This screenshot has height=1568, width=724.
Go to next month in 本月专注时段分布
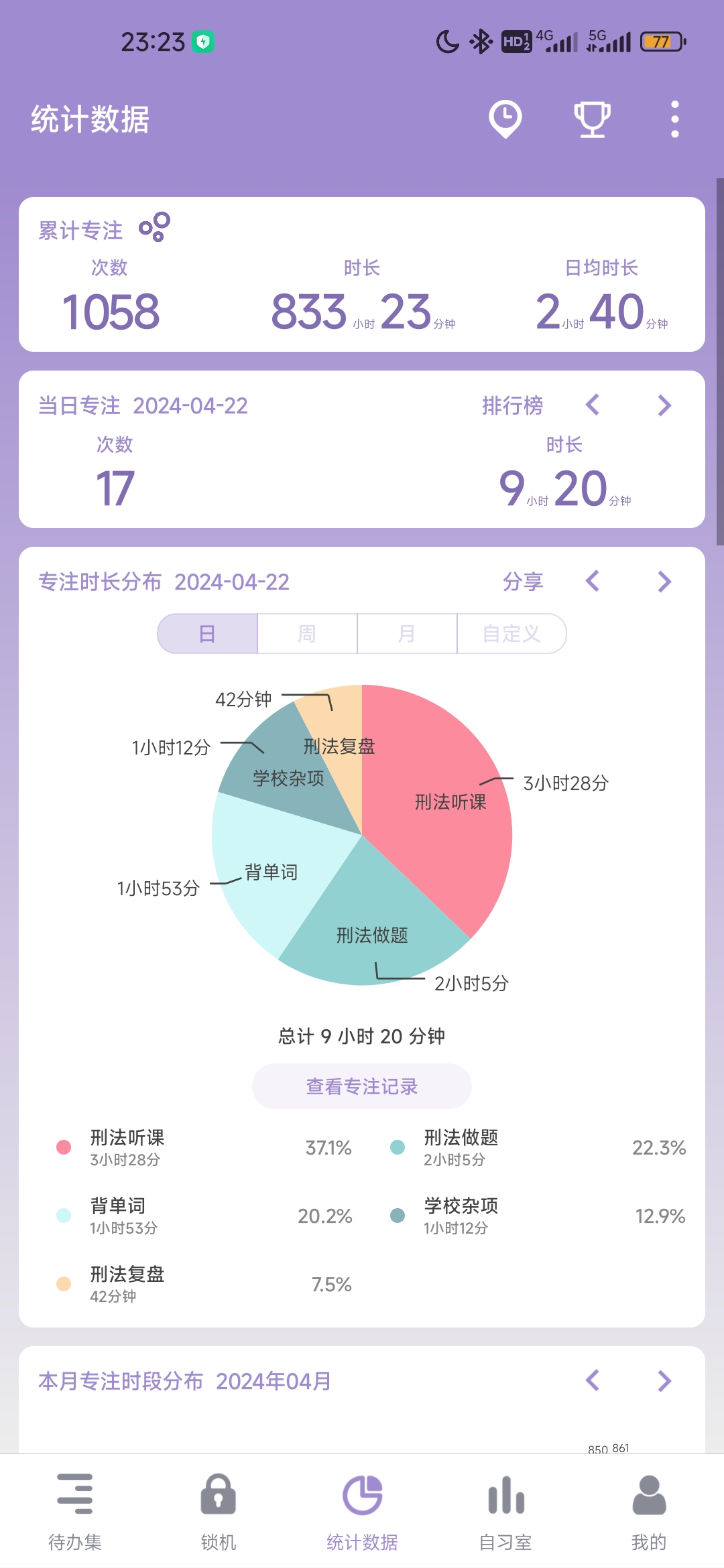pyautogui.click(x=664, y=1380)
